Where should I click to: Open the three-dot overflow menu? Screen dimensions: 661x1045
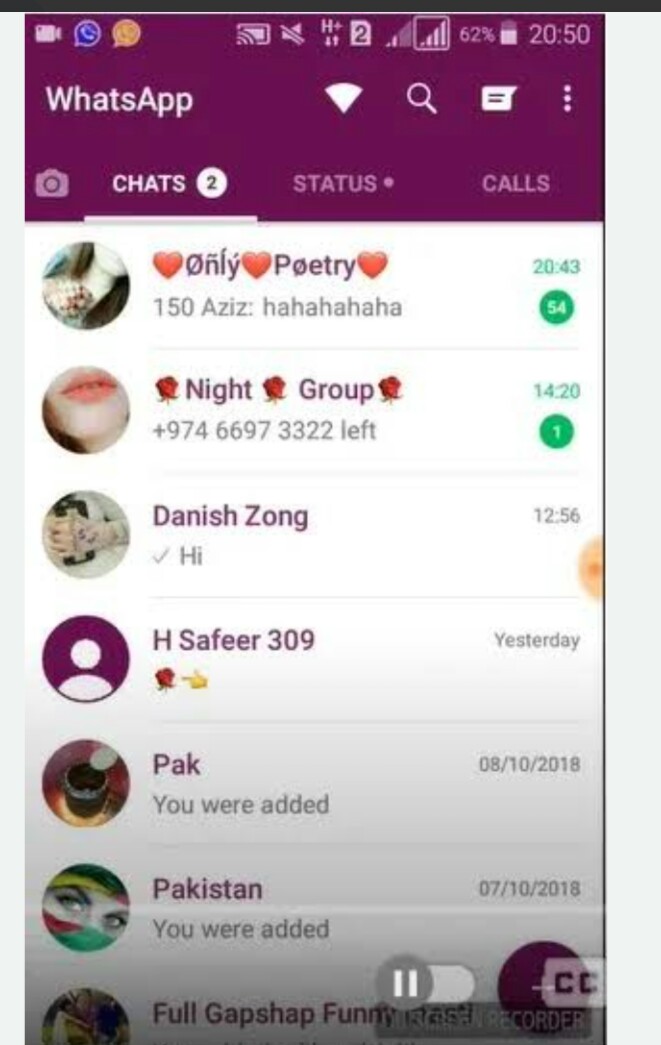[x=567, y=99]
